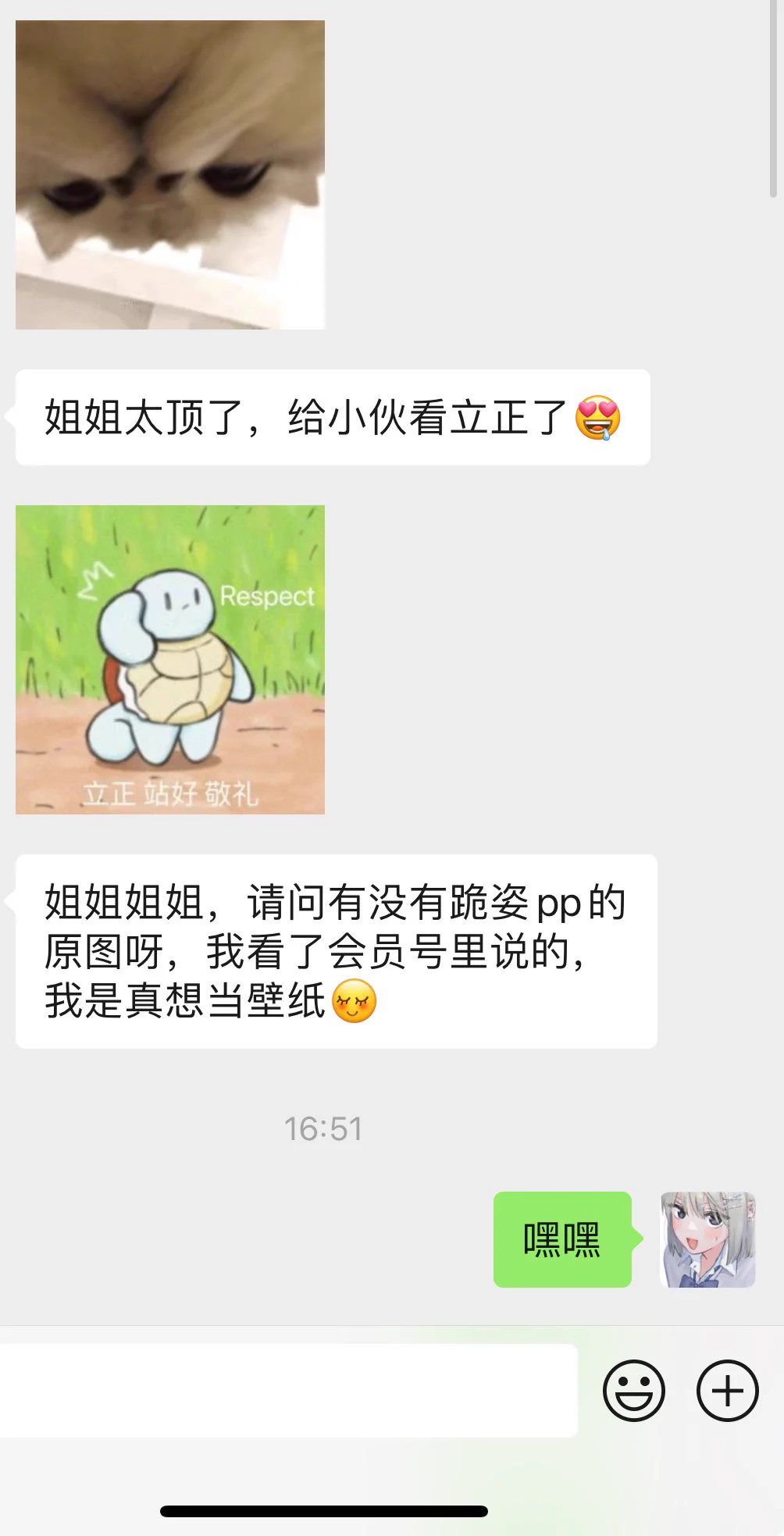Open the plus attachments menu
Screen dimensions: 784x1536
(x=727, y=1390)
